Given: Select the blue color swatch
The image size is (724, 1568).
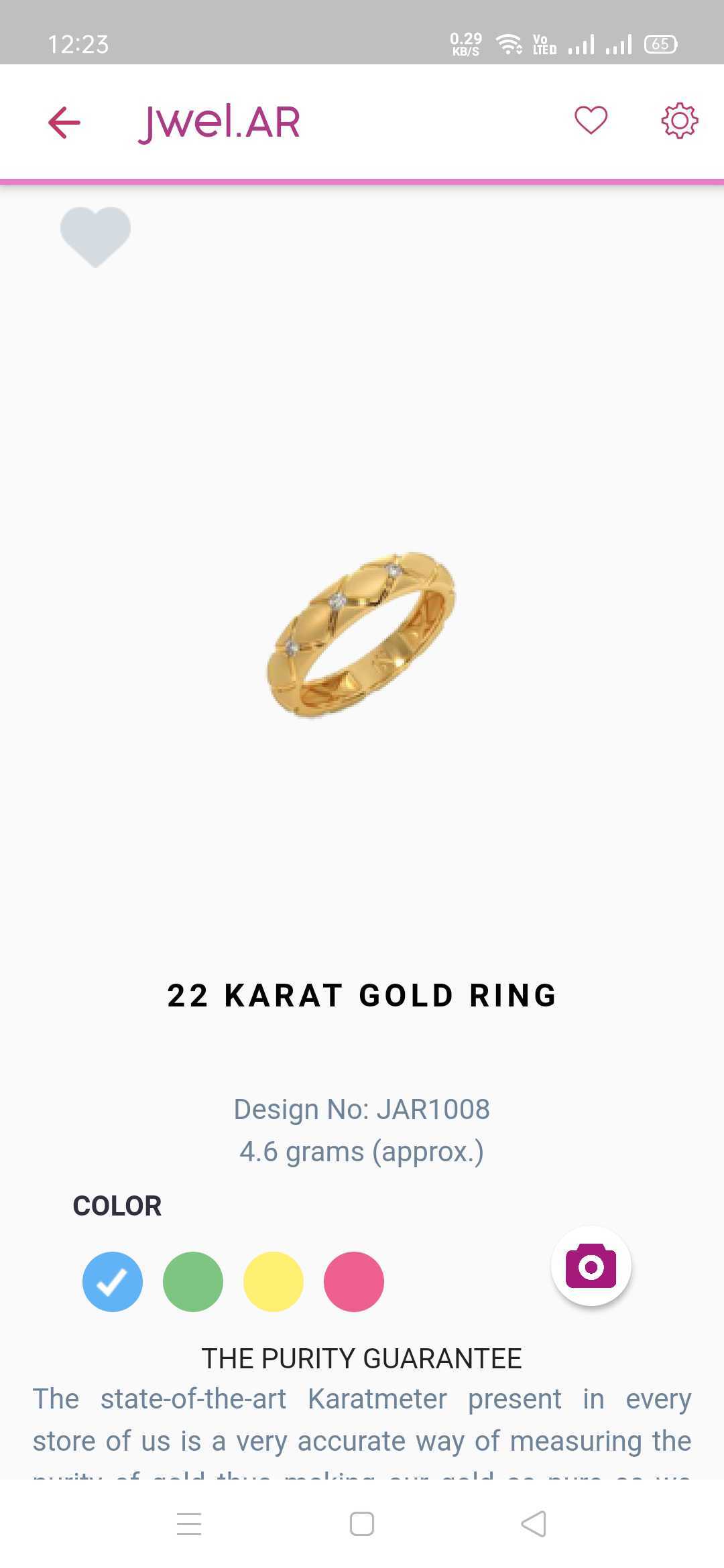Looking at the screenshot, I should coord(113,1281).
